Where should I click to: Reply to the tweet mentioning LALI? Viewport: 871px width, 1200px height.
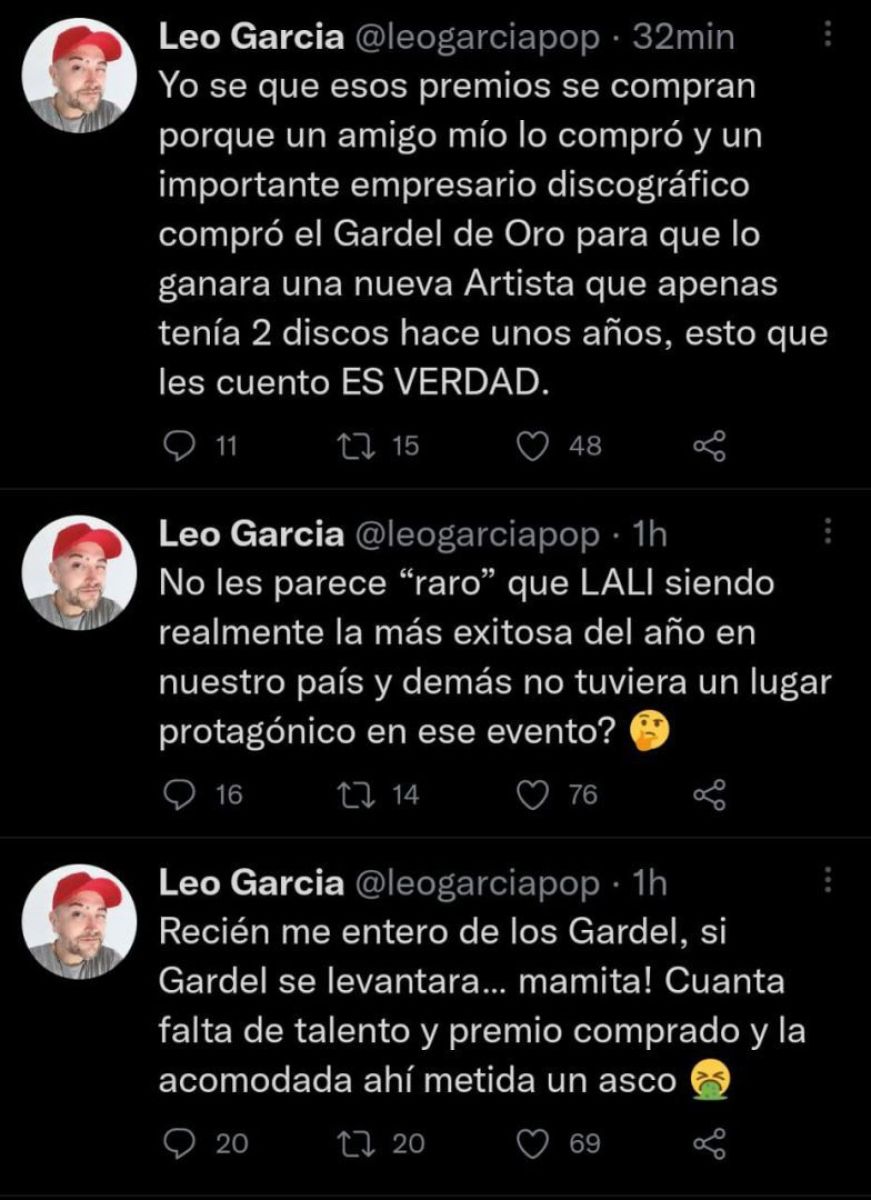point(178,794)
